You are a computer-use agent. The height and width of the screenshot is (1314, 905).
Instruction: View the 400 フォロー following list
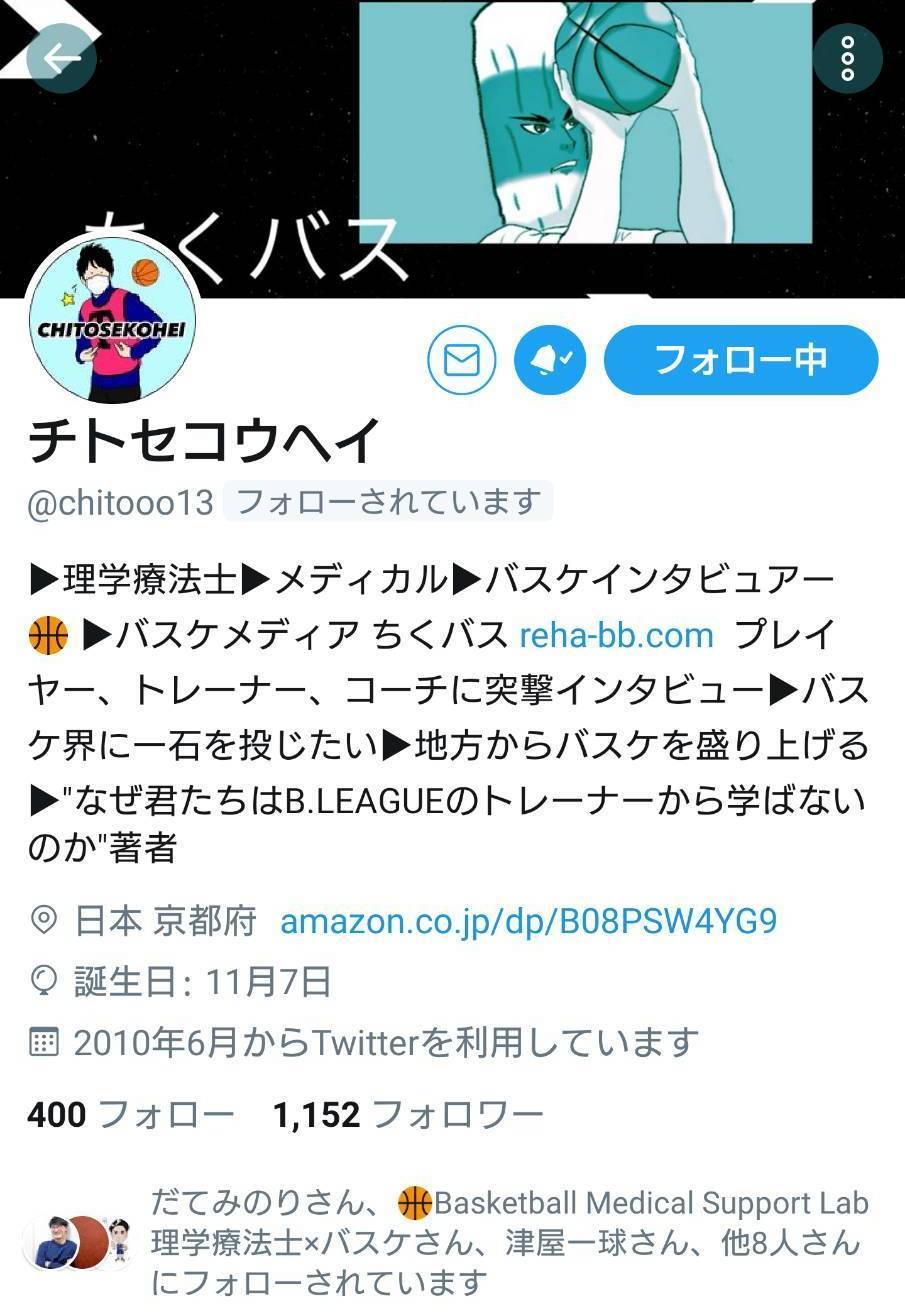coord(130,1114)
